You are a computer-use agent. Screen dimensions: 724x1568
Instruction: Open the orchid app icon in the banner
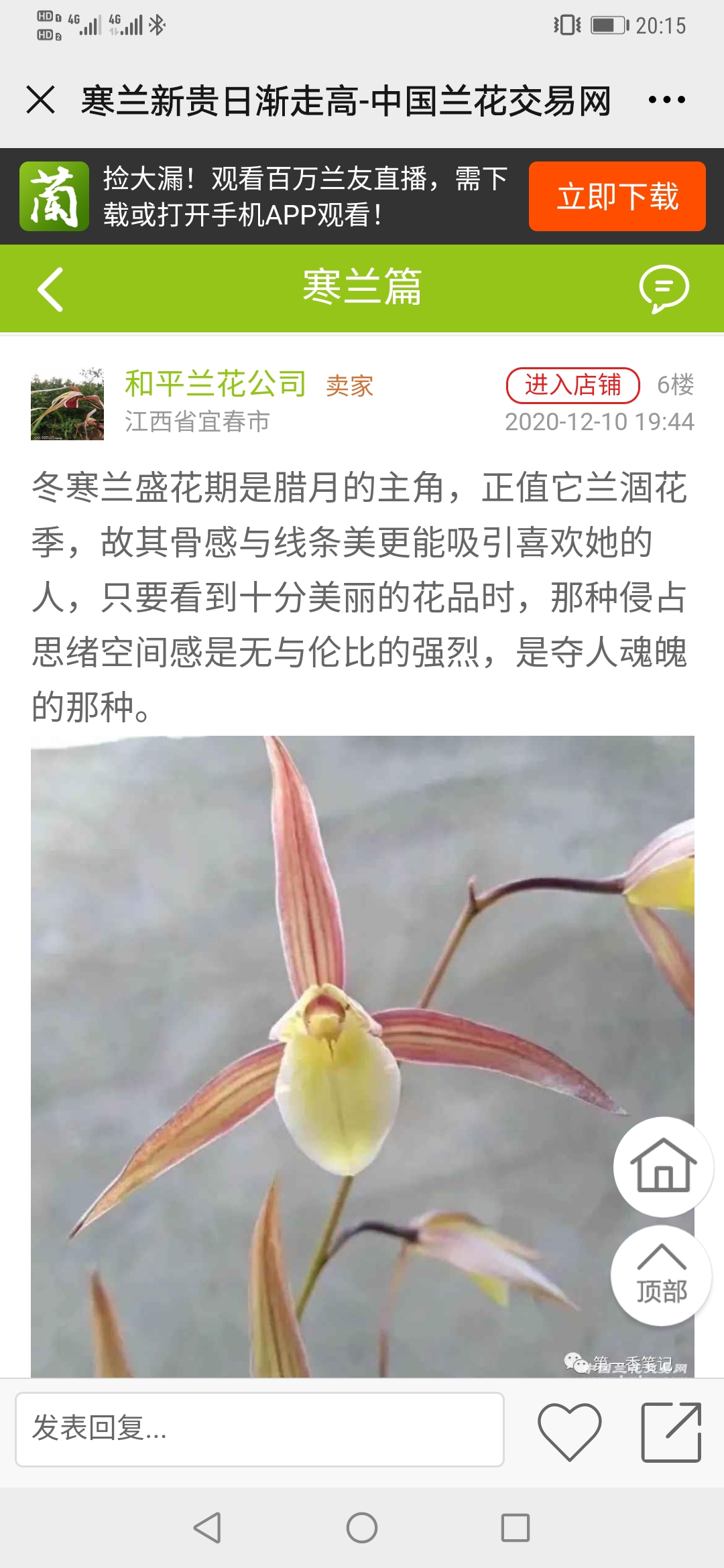pos(57,198)
